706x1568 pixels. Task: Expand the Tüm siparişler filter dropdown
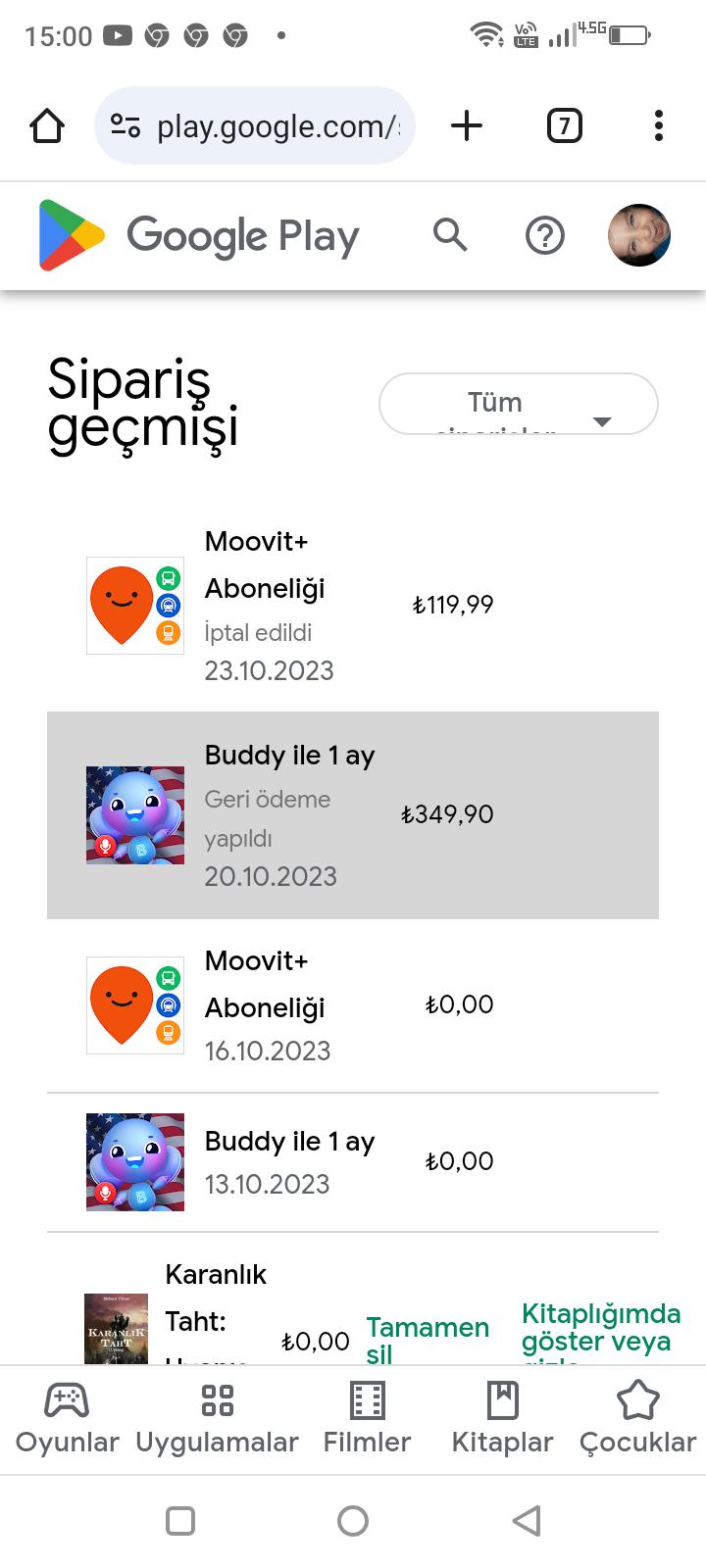(518, 404)
